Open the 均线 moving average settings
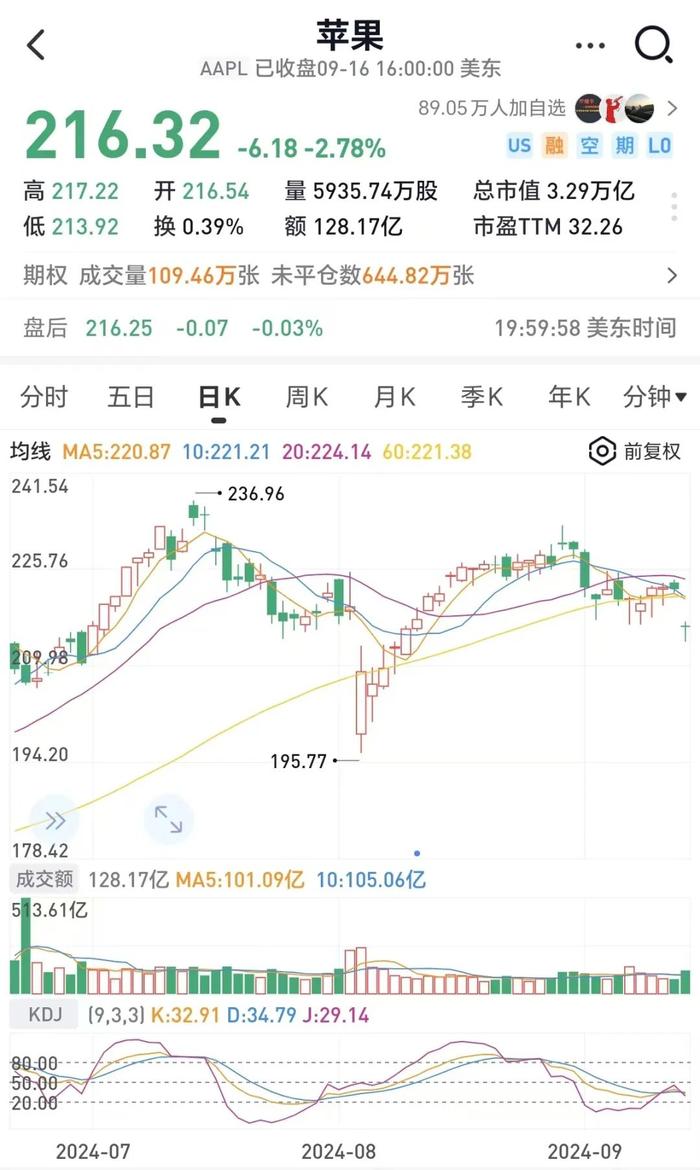700x1170 pixels. [30, 452]
